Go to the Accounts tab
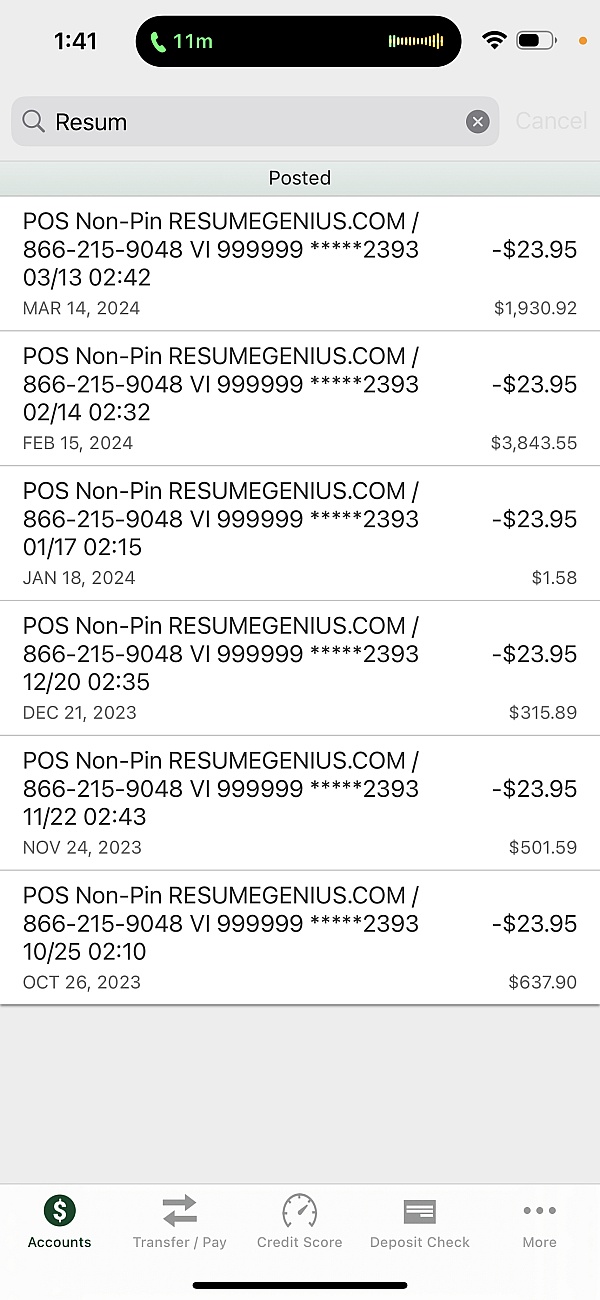The image size is (600, 1300). tap(60, 1222)
